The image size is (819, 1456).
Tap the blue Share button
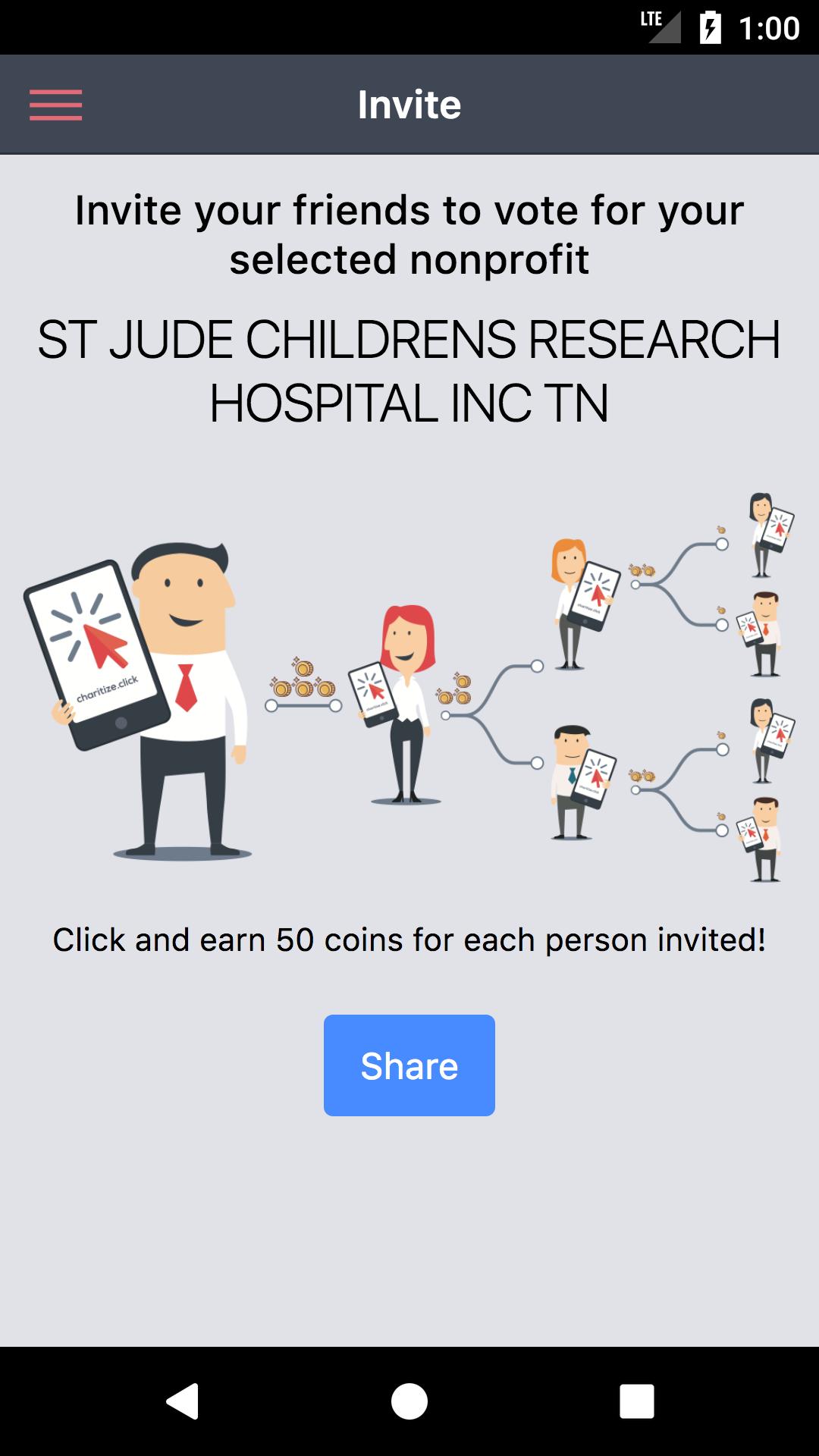coord(409,1065)
